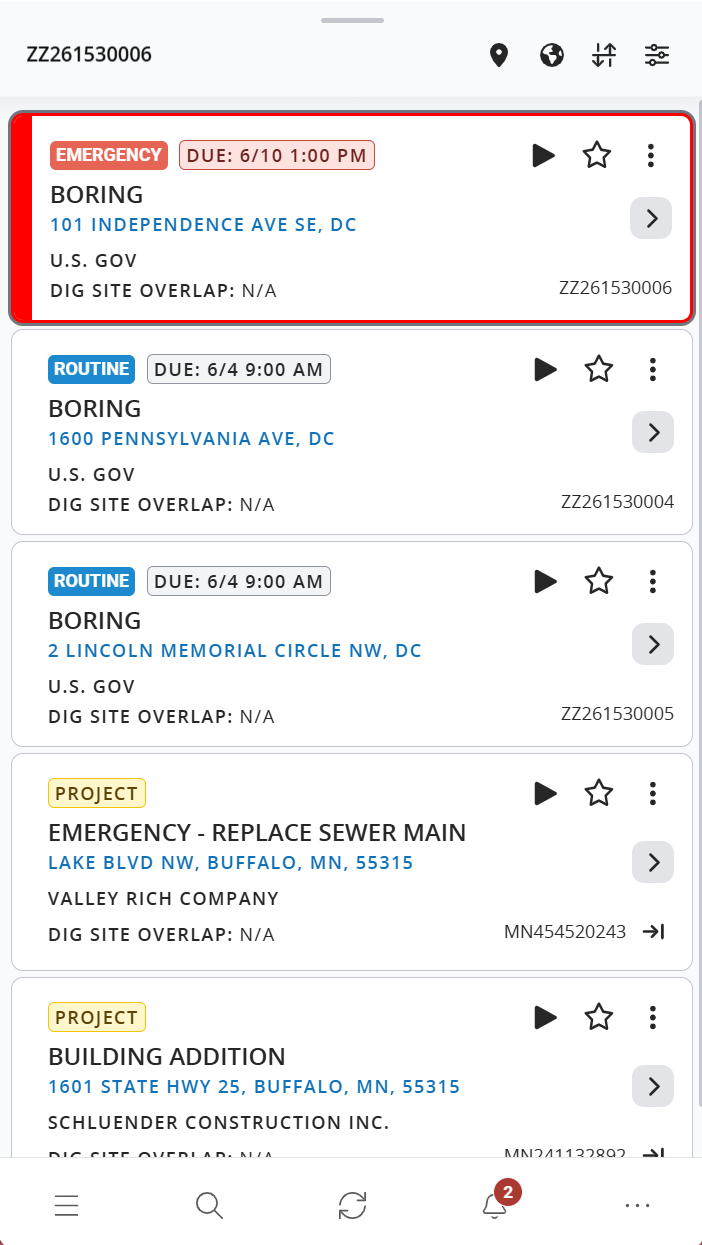
Task: Open the more options ellipsis in bottom bar
Action: point(637,1206)
